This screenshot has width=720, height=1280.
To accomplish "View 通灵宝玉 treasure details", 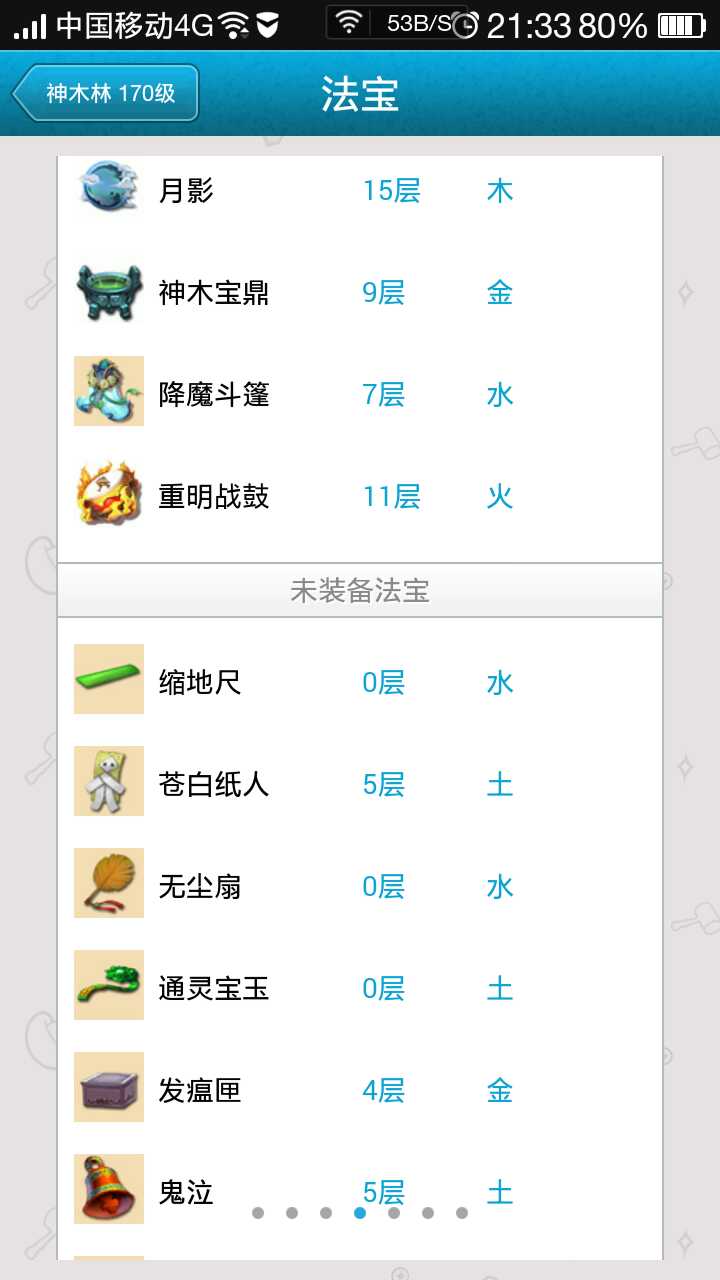I will tap(213, 989).
